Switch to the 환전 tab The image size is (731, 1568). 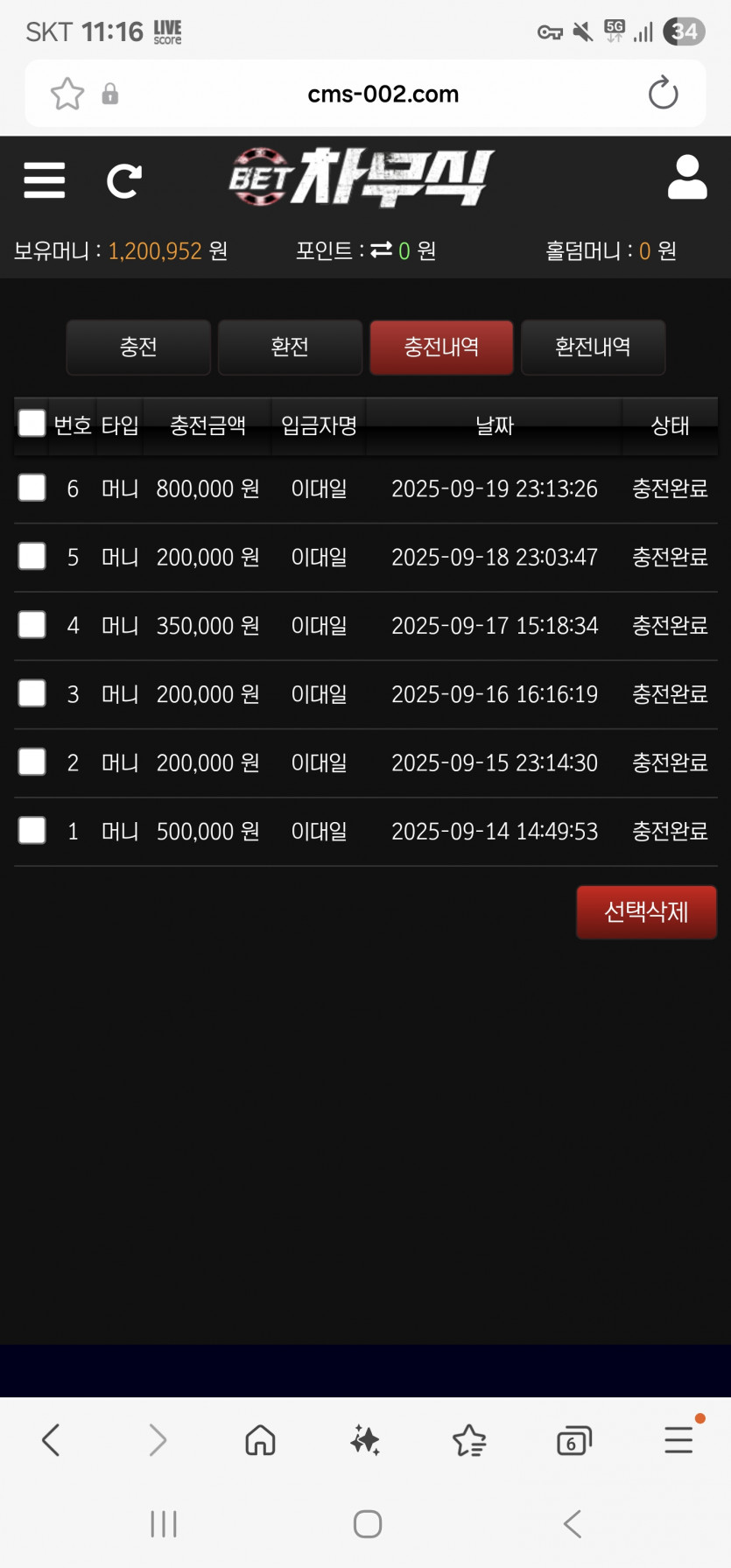click(x=290, y=348)
